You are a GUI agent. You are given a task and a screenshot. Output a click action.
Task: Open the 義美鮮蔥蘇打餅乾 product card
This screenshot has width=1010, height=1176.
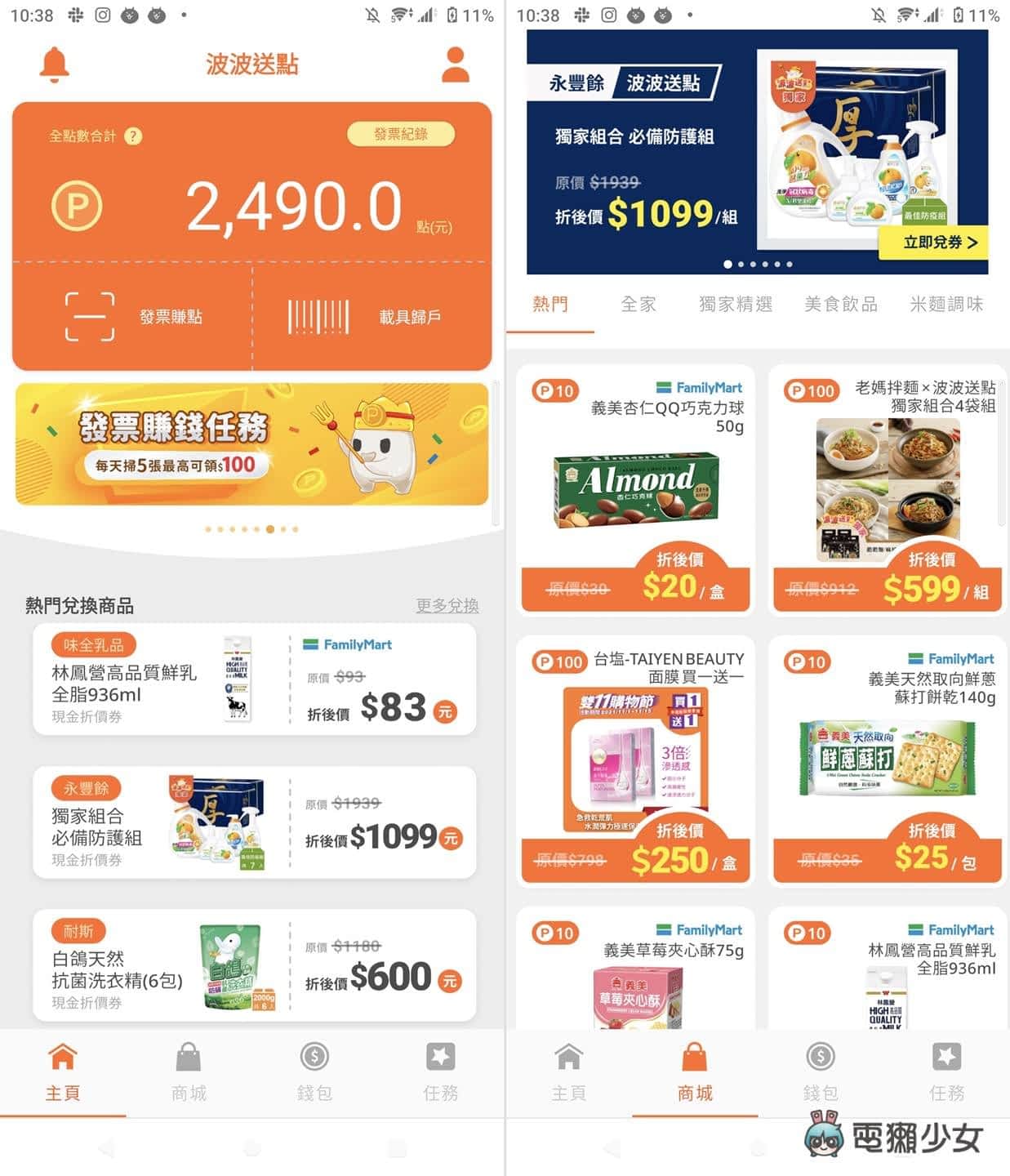pos(888,759)
